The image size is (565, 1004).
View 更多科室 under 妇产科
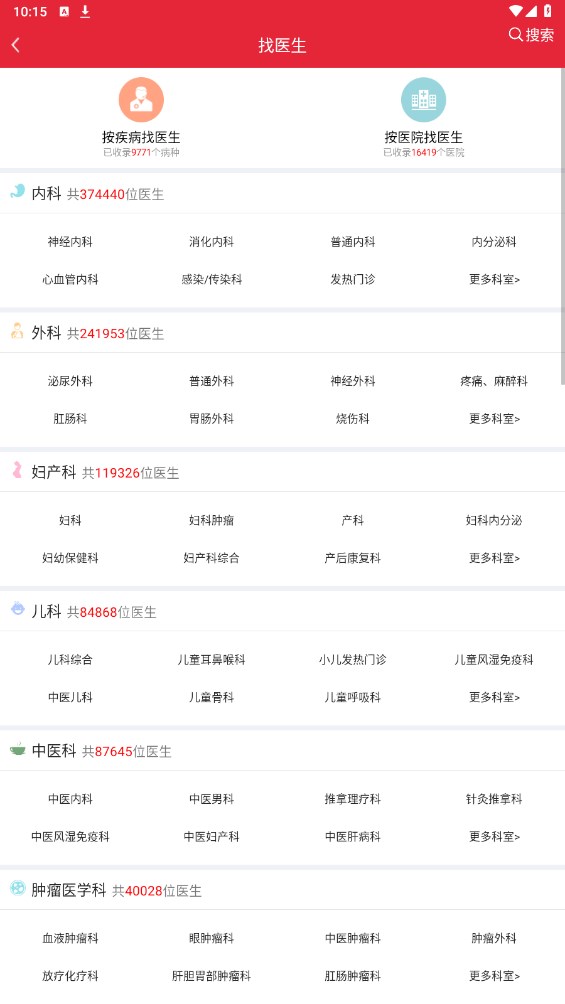[x=494, y=558]
